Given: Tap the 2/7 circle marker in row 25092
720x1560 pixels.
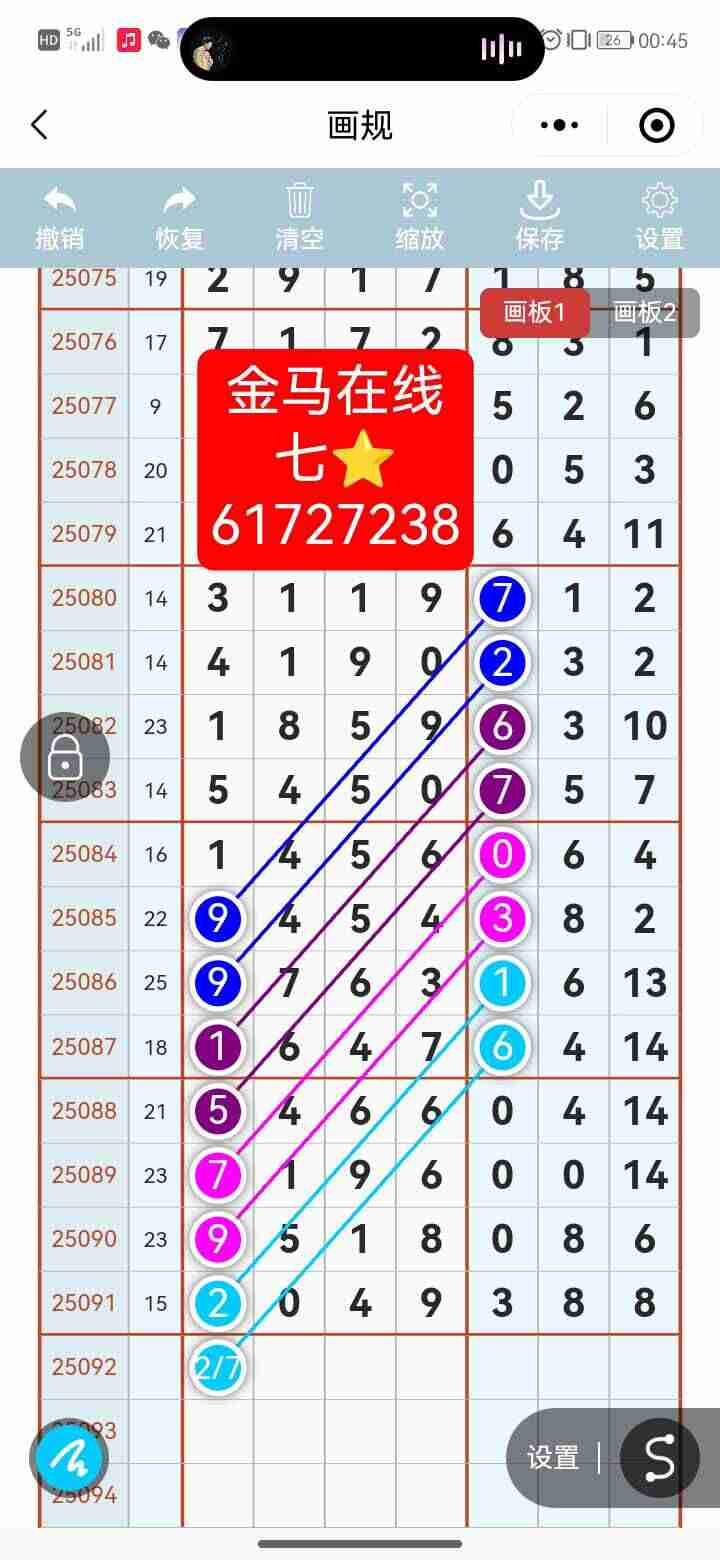Looking at the screenshot, I should (x=217, y=1366).
